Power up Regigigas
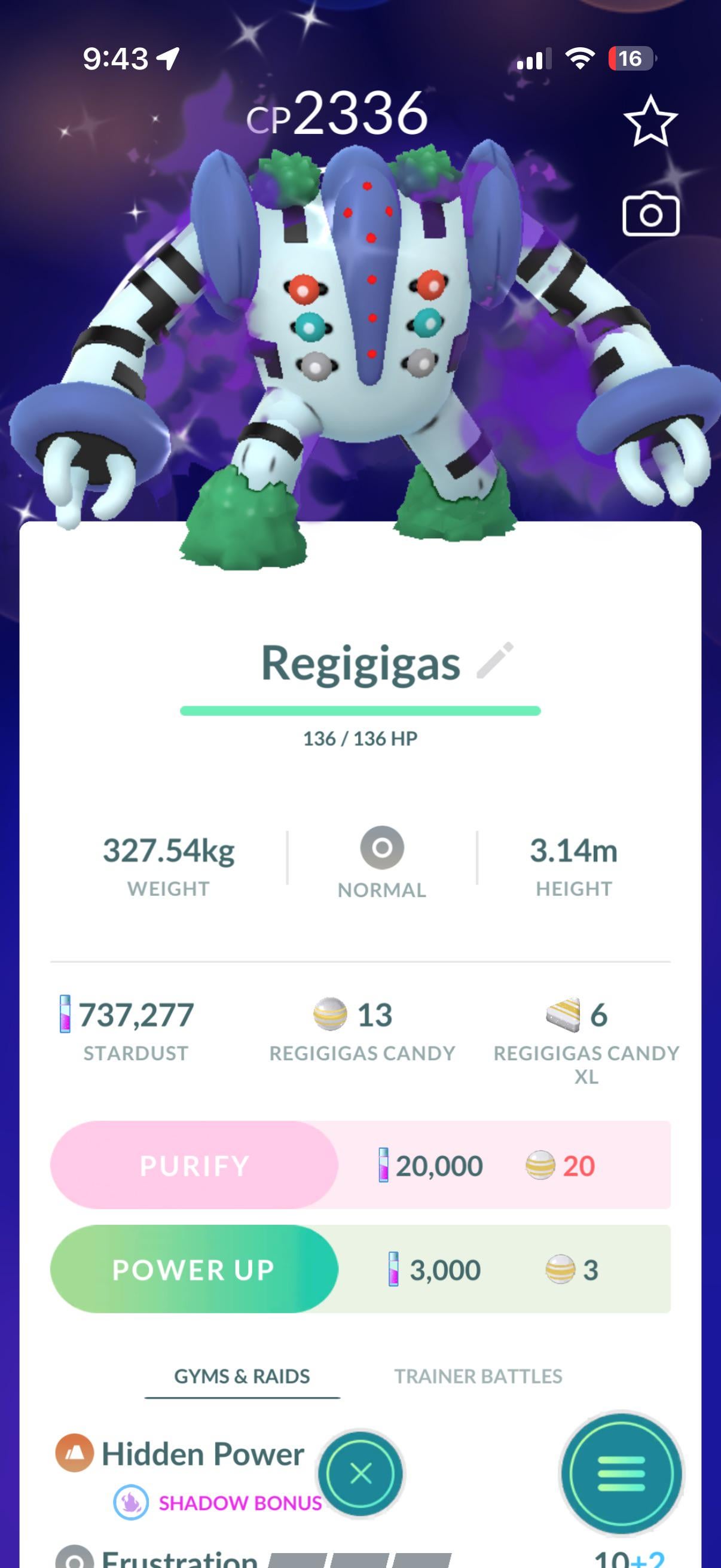 click(194, 1269)
